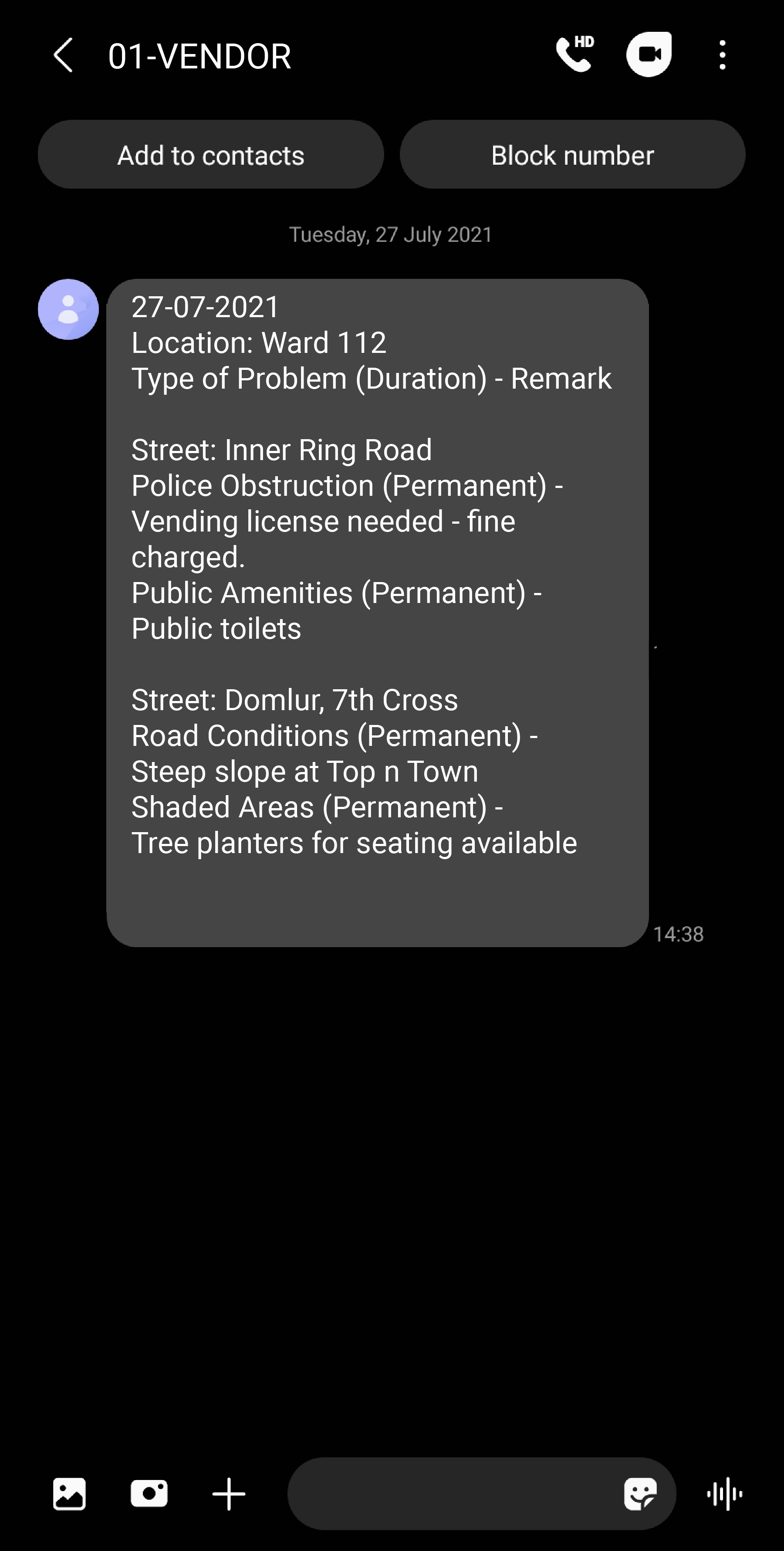Focus the message text field

452,1494
